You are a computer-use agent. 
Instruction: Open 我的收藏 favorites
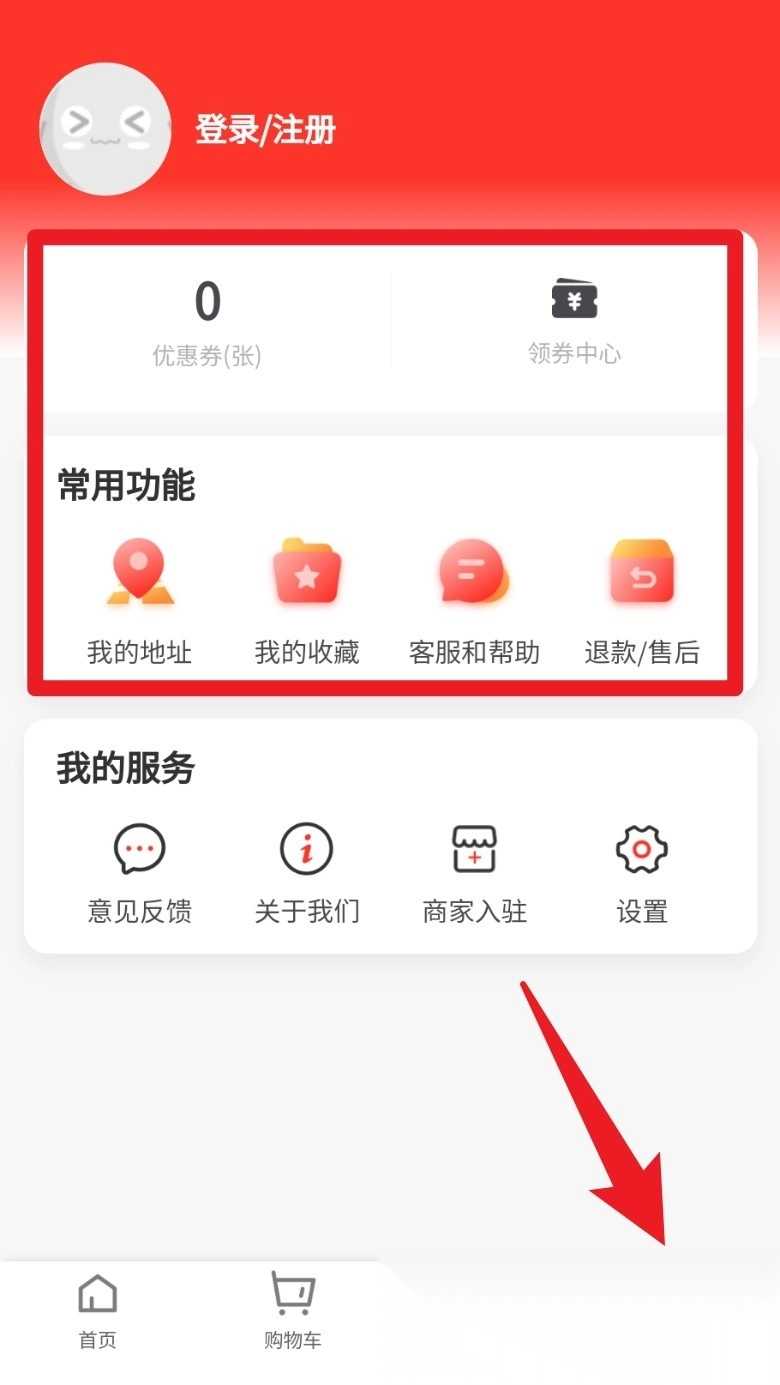[307, 600]
